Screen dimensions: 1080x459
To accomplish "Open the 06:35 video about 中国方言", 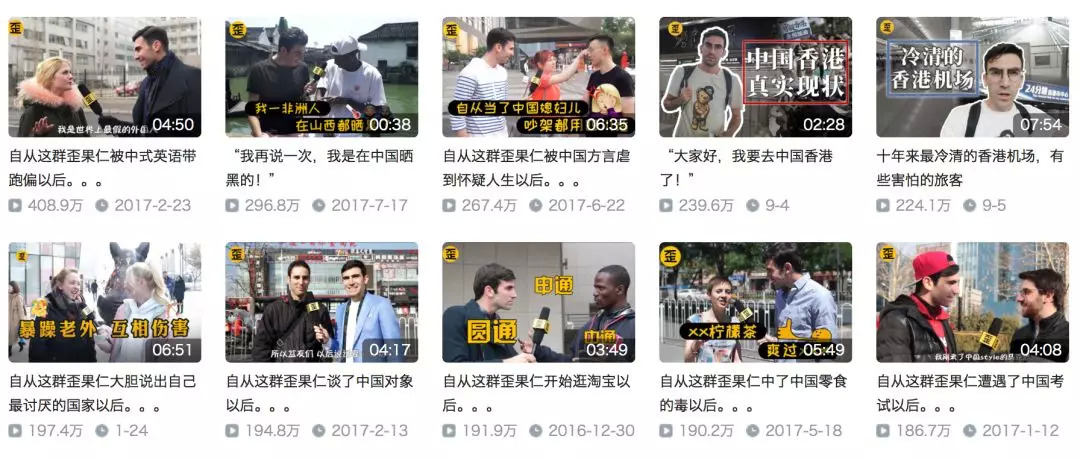I will 539,77.
